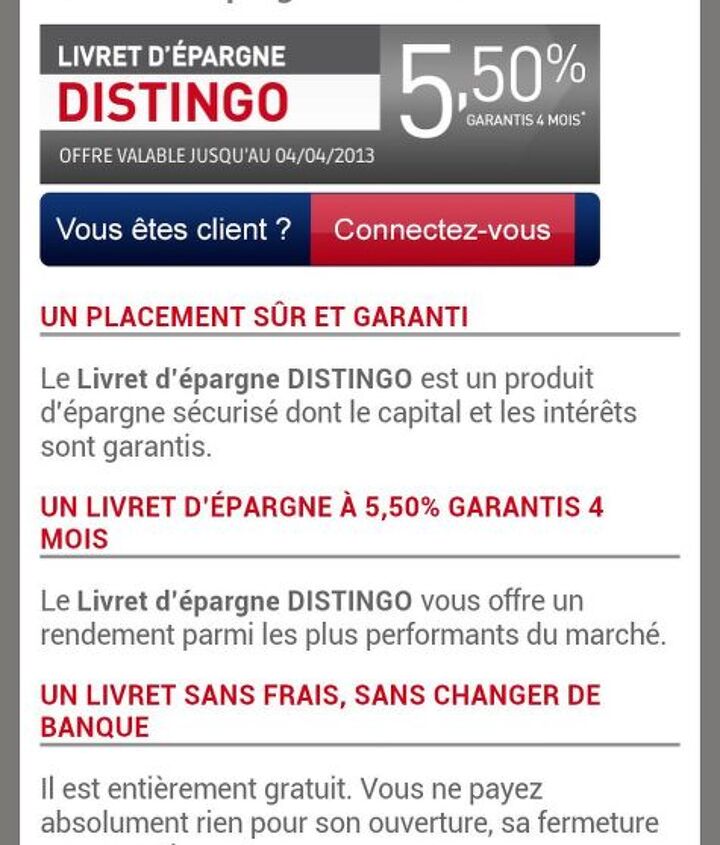
Task: Open the Livret d'épargne DISTINGO offer banner
Action: (319, 104)
